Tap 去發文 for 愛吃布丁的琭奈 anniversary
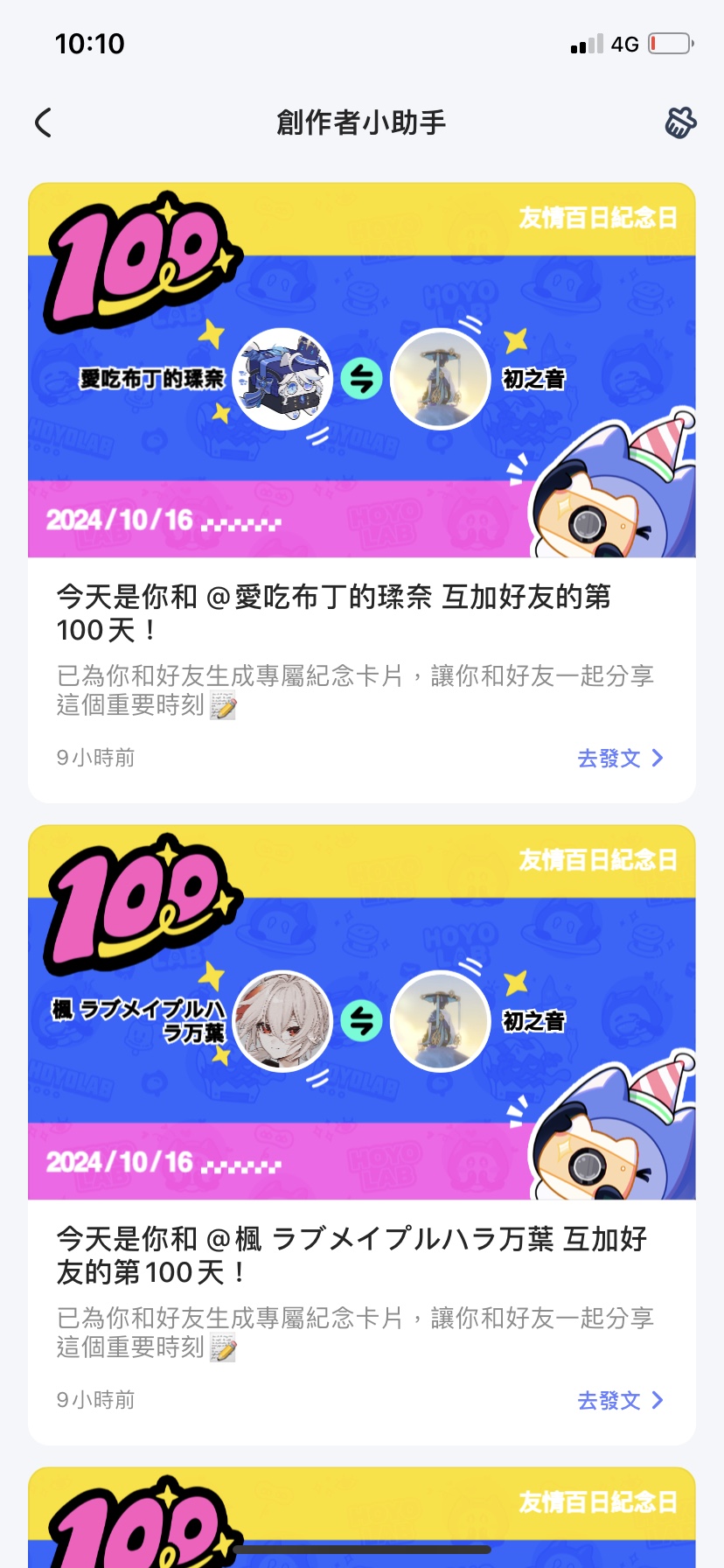 click(620, 759)
